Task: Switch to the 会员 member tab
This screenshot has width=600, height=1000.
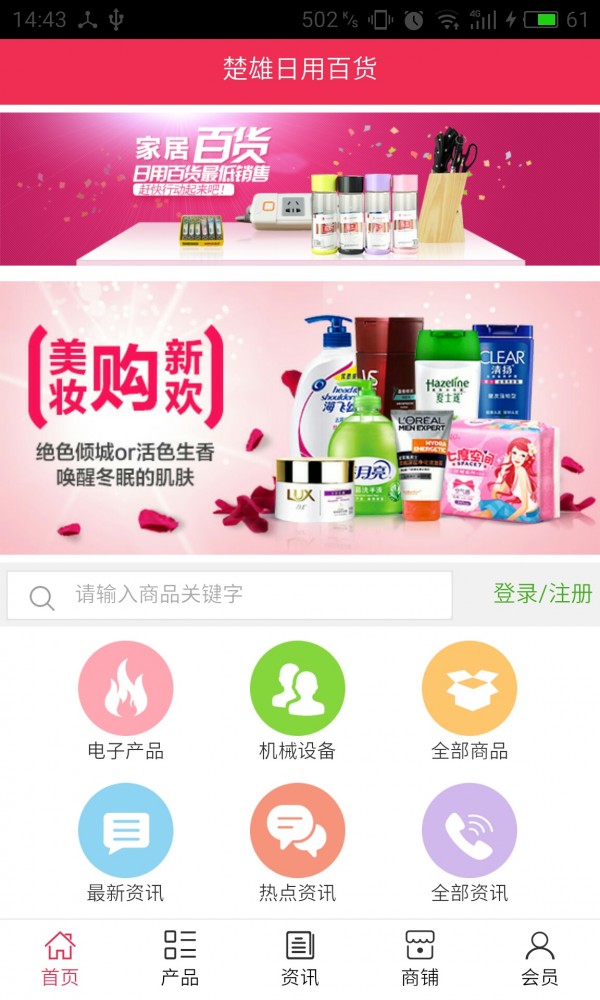Action: tap(540, 958)
